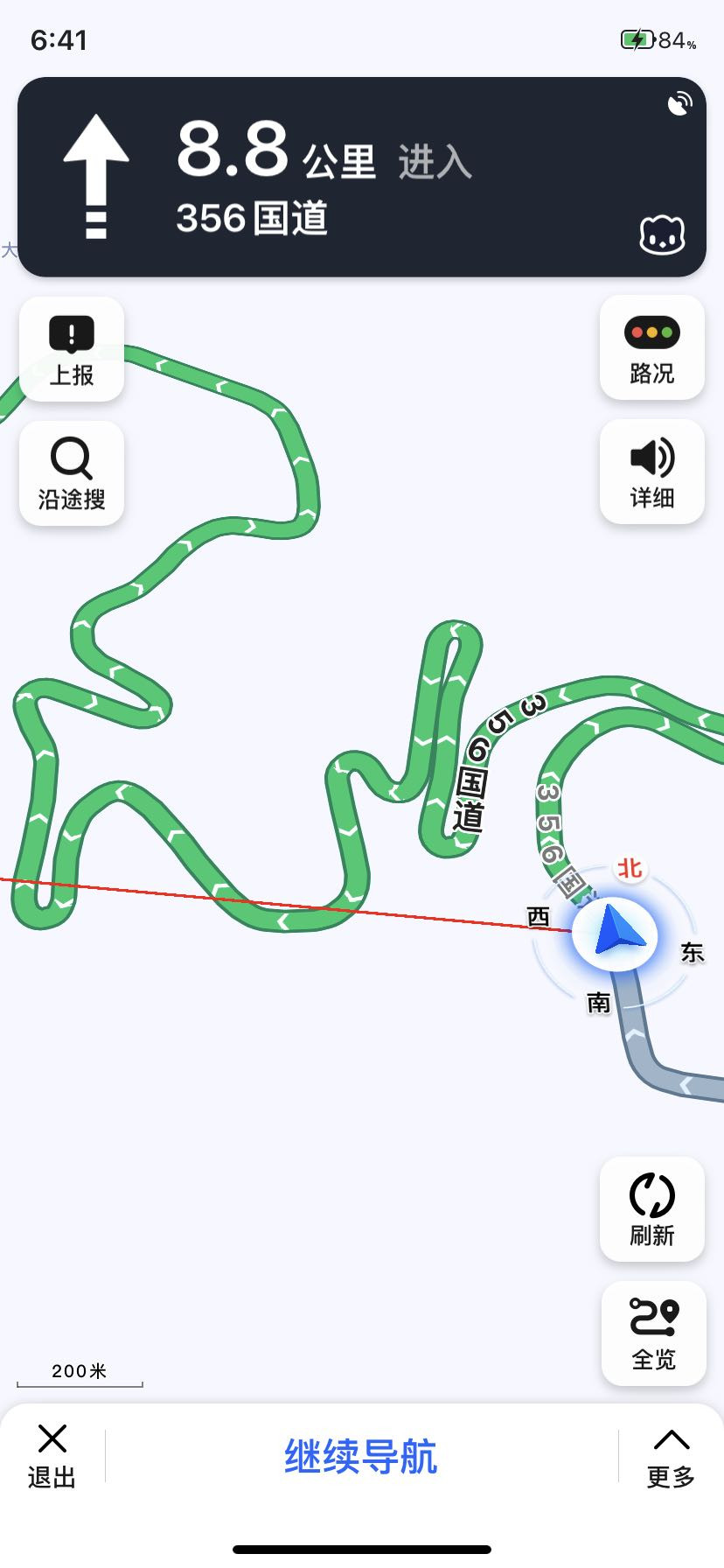Expand the 更多 options

[x=671, y=1458]
